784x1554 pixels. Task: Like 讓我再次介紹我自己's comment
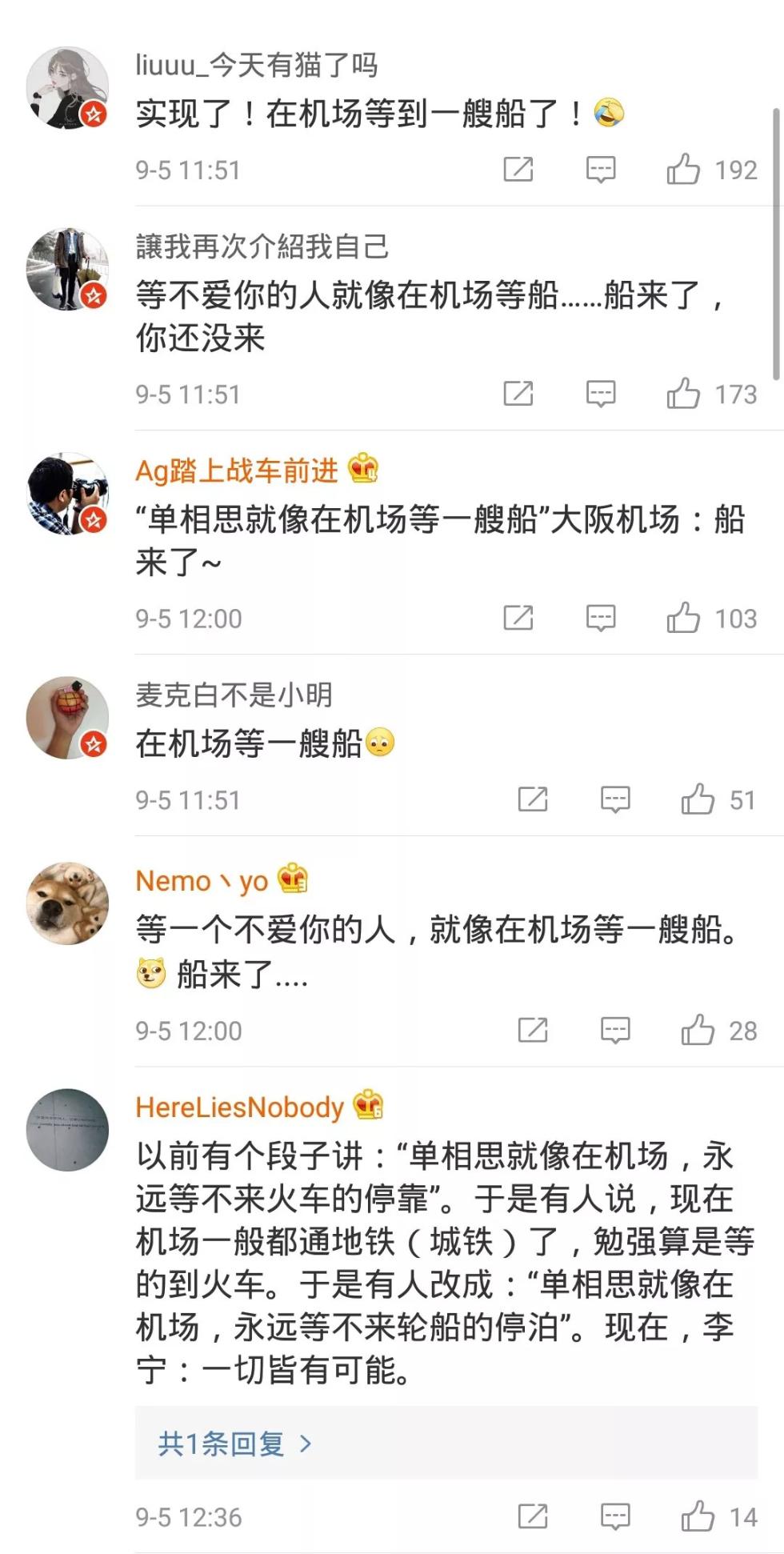[x=683, y=394]
